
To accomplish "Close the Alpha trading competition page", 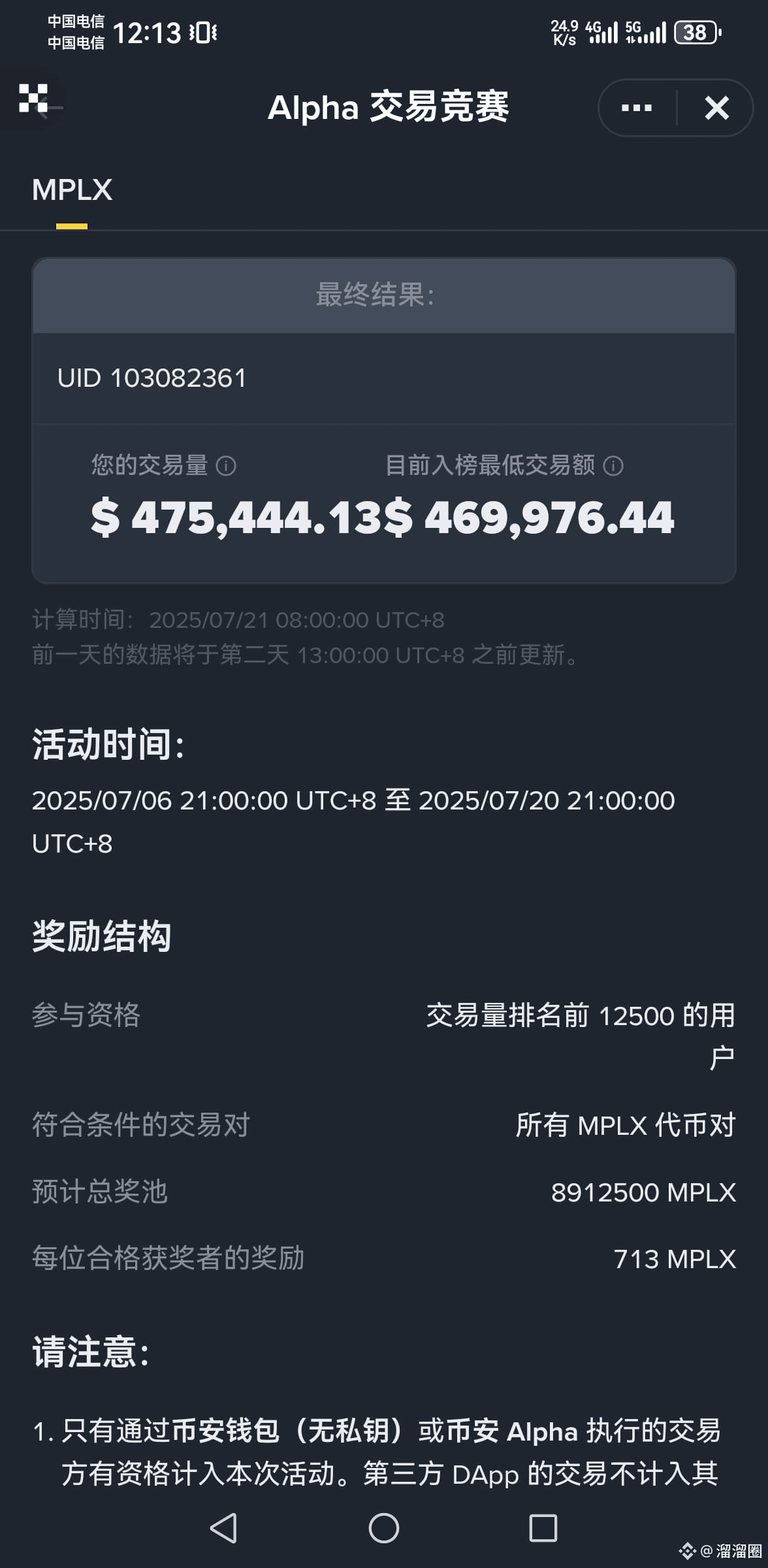I will coord(717,108).
